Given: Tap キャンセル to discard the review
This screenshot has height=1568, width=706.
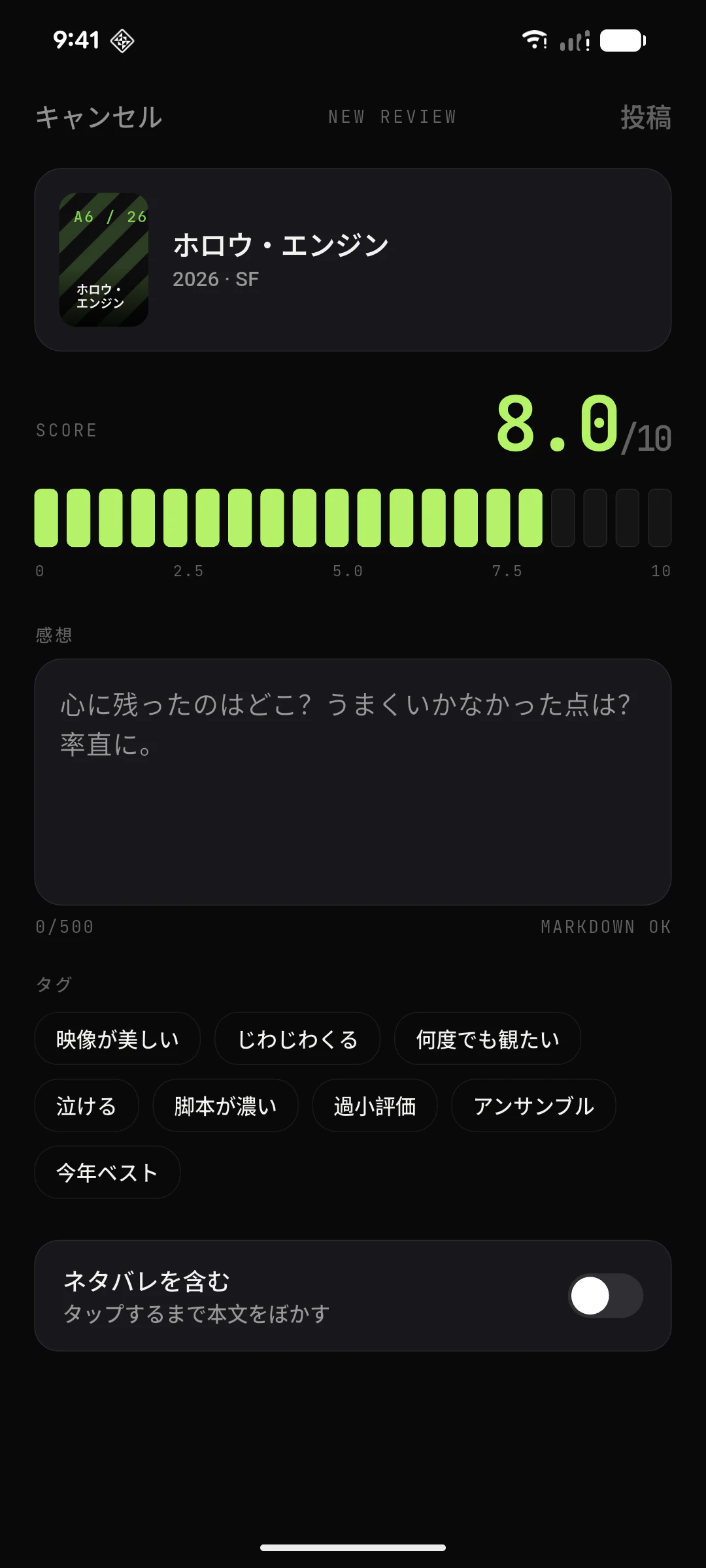Looking at the screenshot, I should [x=99, y=118].
